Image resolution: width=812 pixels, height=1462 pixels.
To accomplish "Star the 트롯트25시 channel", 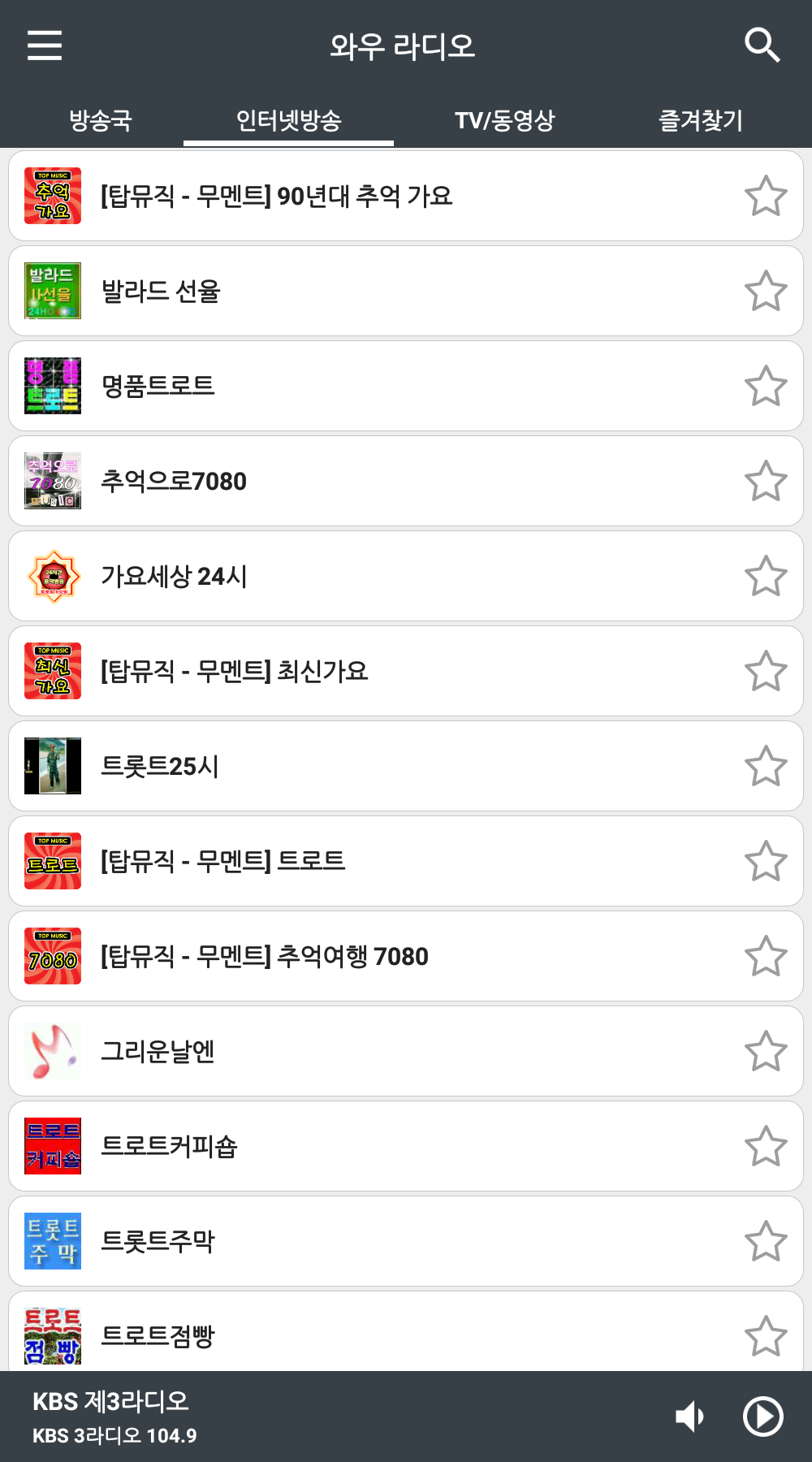I will click(x=766, y=765).
